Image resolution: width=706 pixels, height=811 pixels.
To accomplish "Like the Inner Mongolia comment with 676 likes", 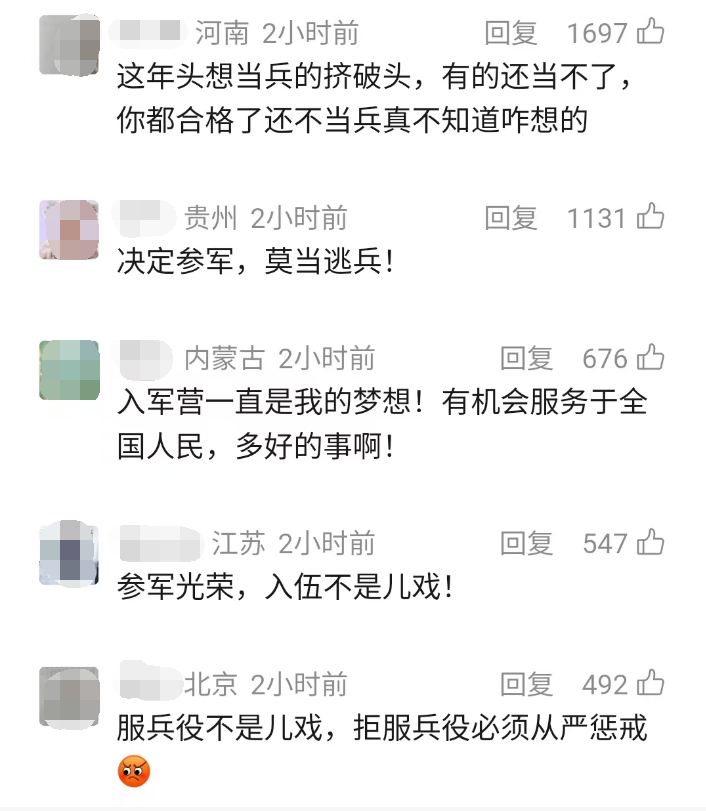I will [651, 357].
